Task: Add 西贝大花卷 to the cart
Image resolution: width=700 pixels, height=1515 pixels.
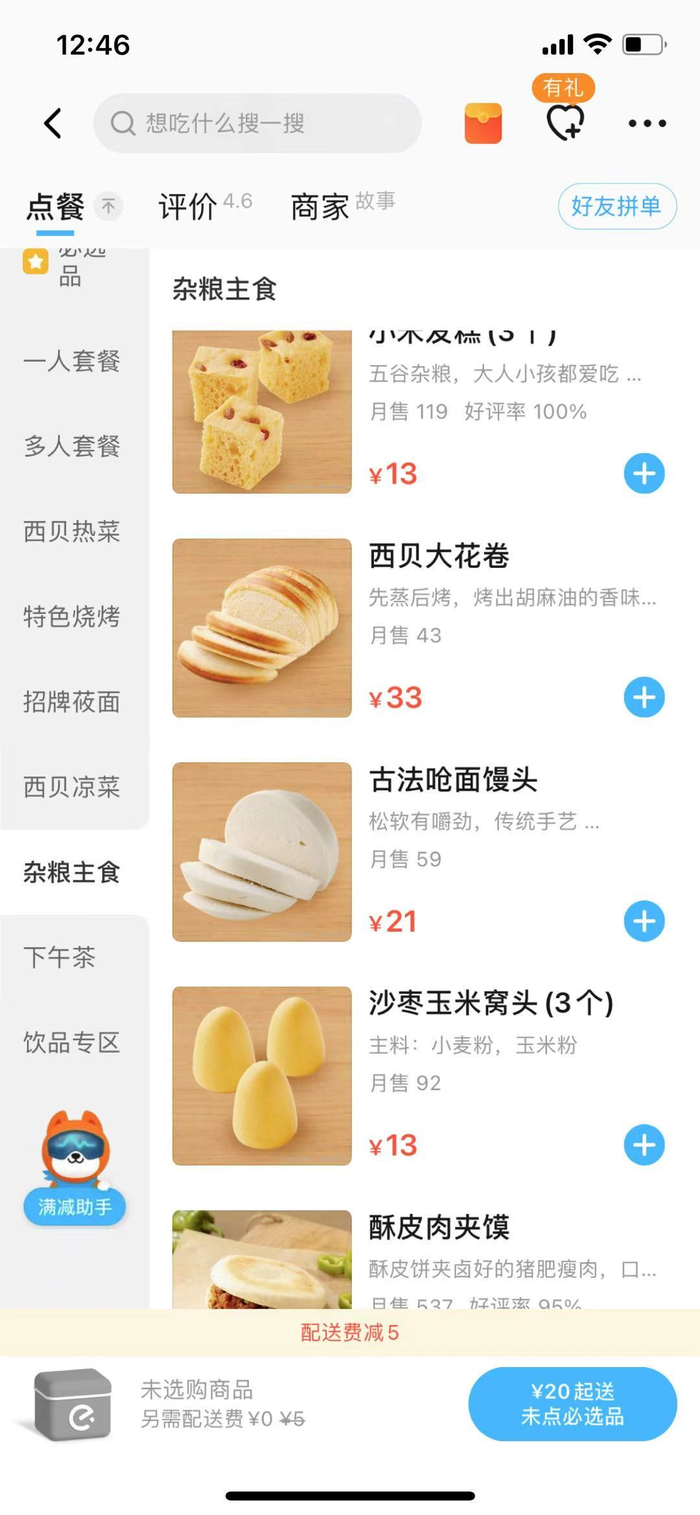Action: tap(644, 697)
